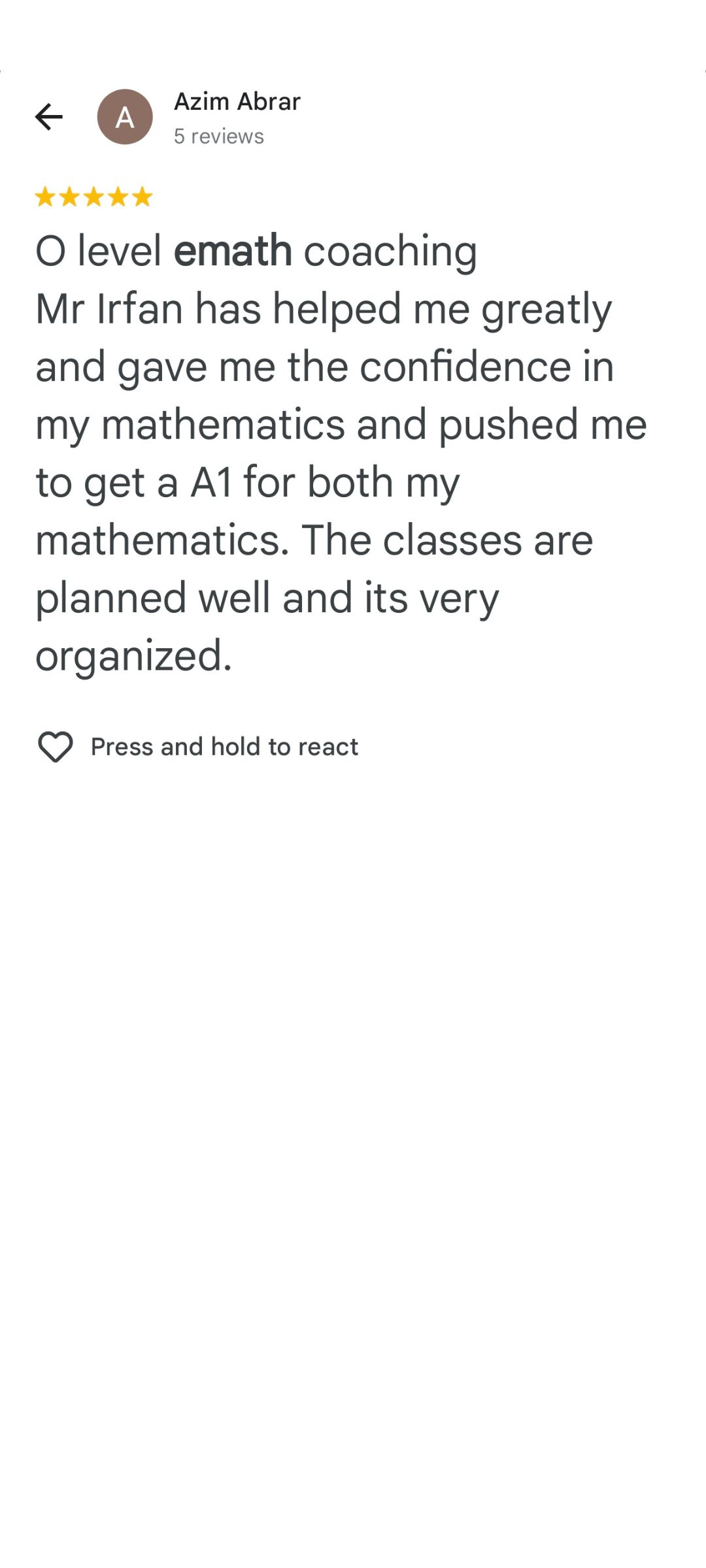This screenshot has height=1568, width=706.
Task: Open Azim Abrar's reviewer profile
Action: [237, 103]
